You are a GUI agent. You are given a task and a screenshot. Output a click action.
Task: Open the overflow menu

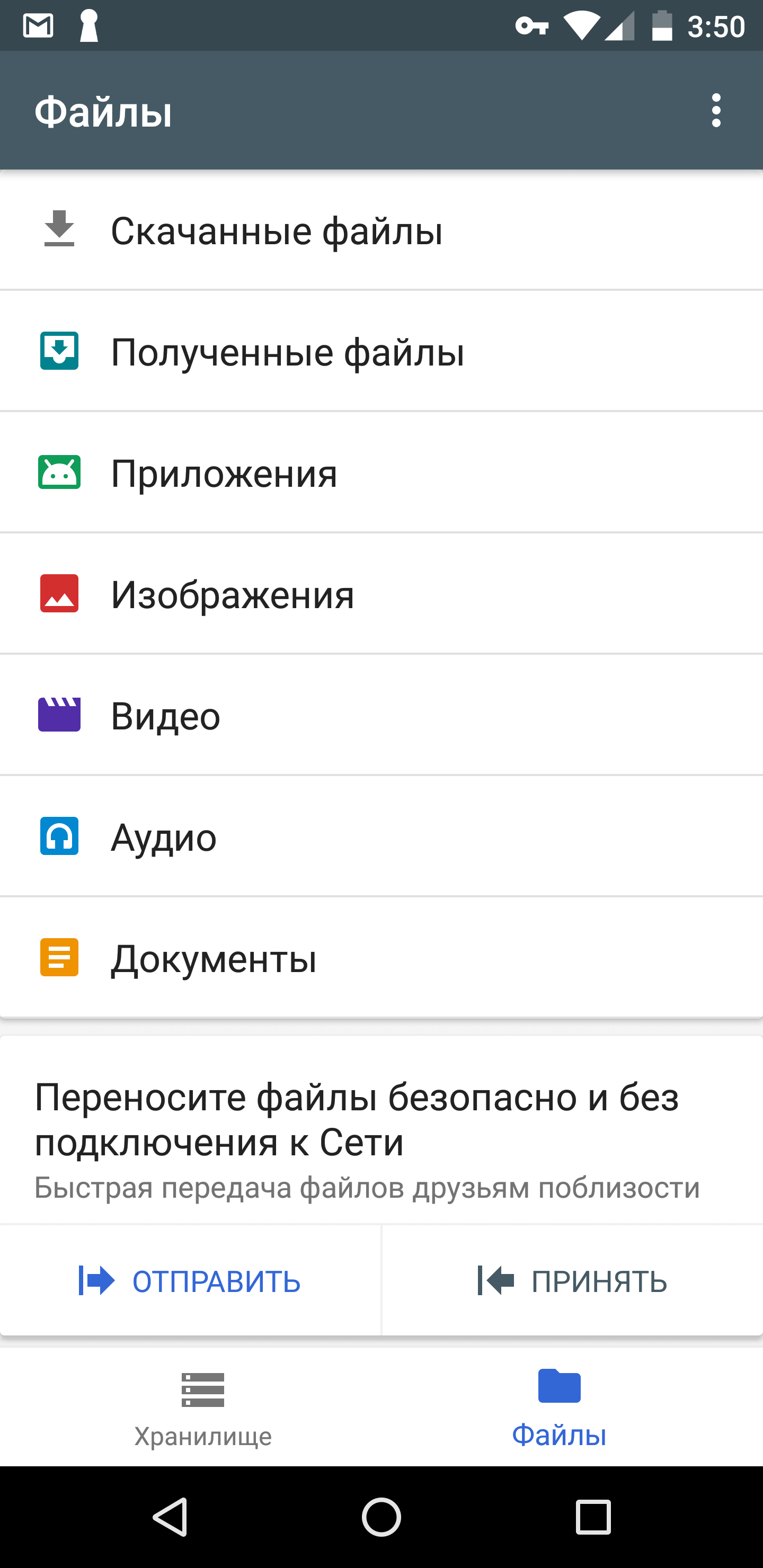point(715,111)
